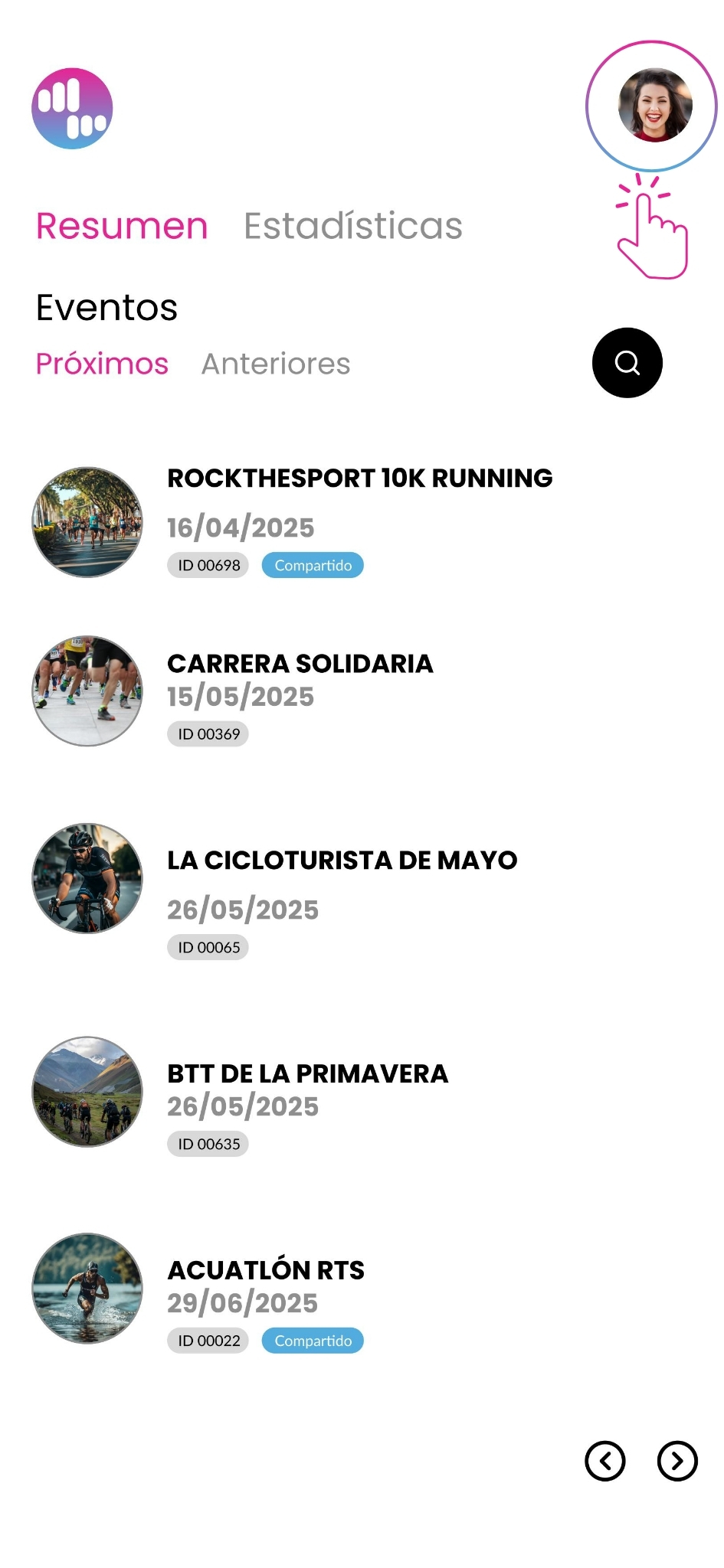Open the Rockthesport 10K Running event

click(x=359, y=478)
